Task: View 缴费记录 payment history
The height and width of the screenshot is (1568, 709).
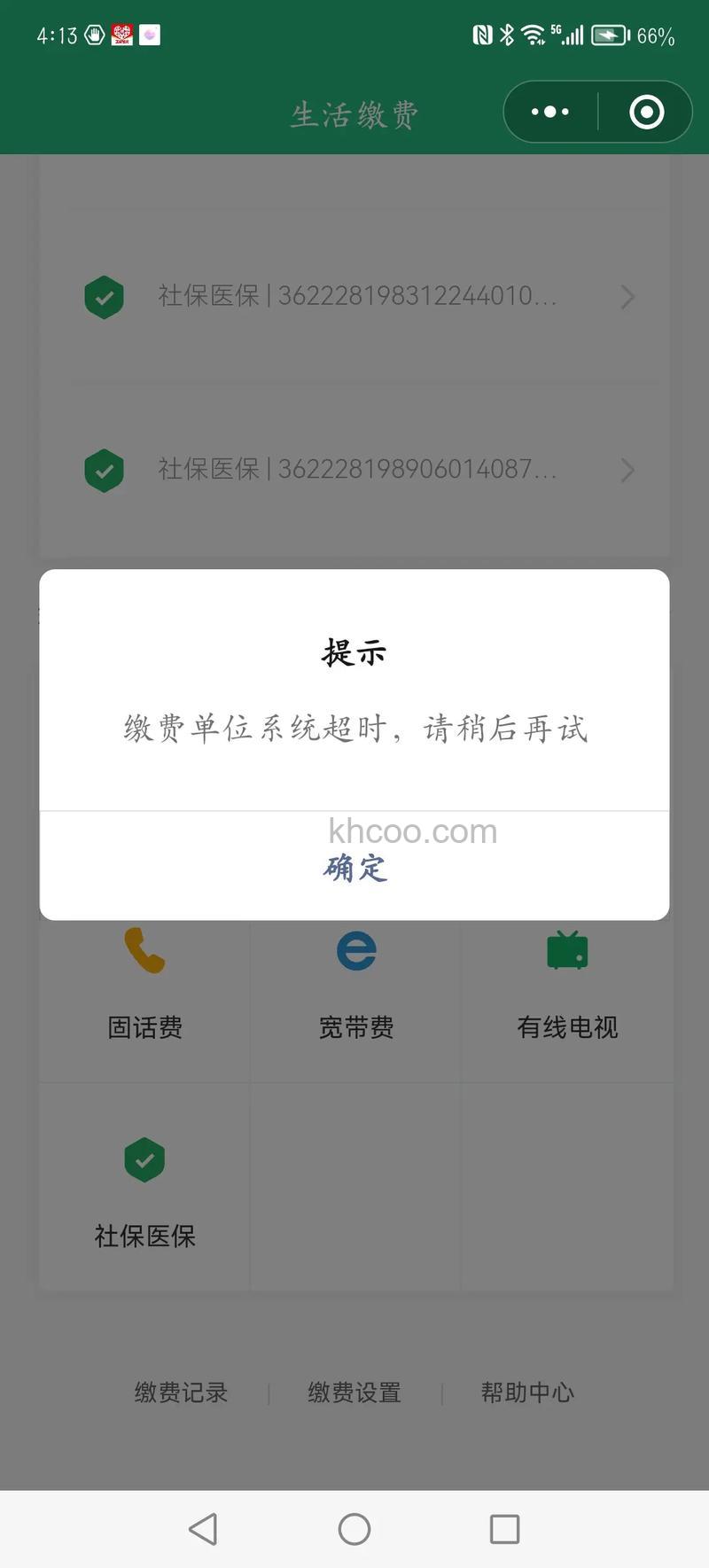Action: (x=181, y=1392)
